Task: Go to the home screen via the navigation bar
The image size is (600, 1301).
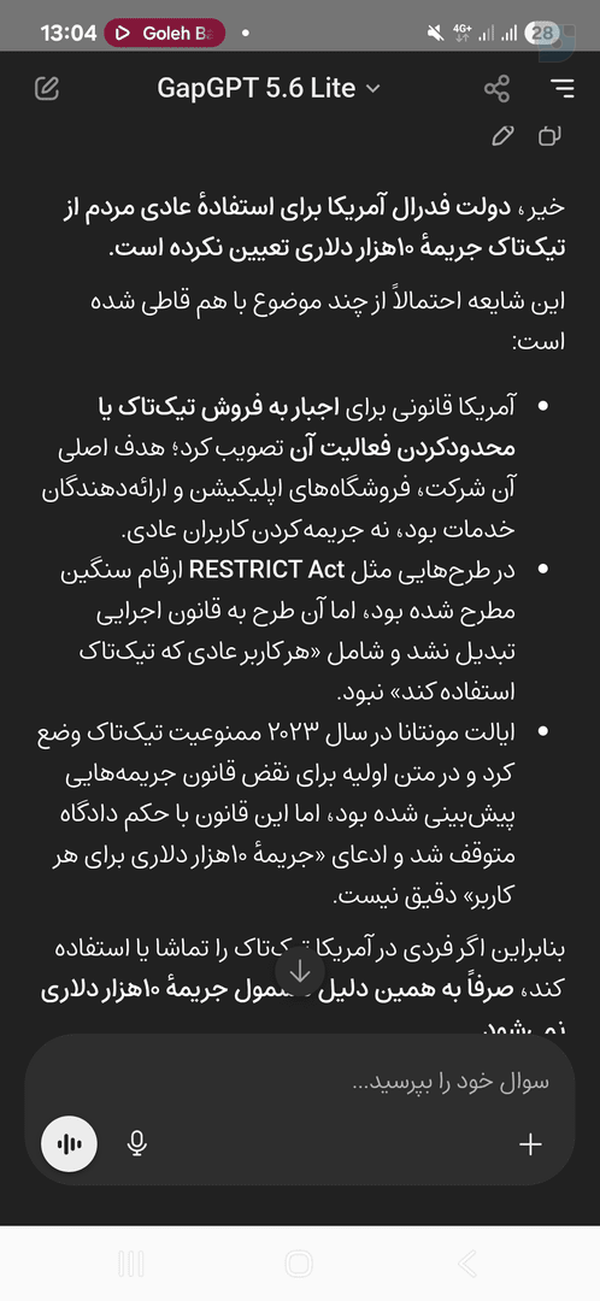Action: [x=299, y=1264]
